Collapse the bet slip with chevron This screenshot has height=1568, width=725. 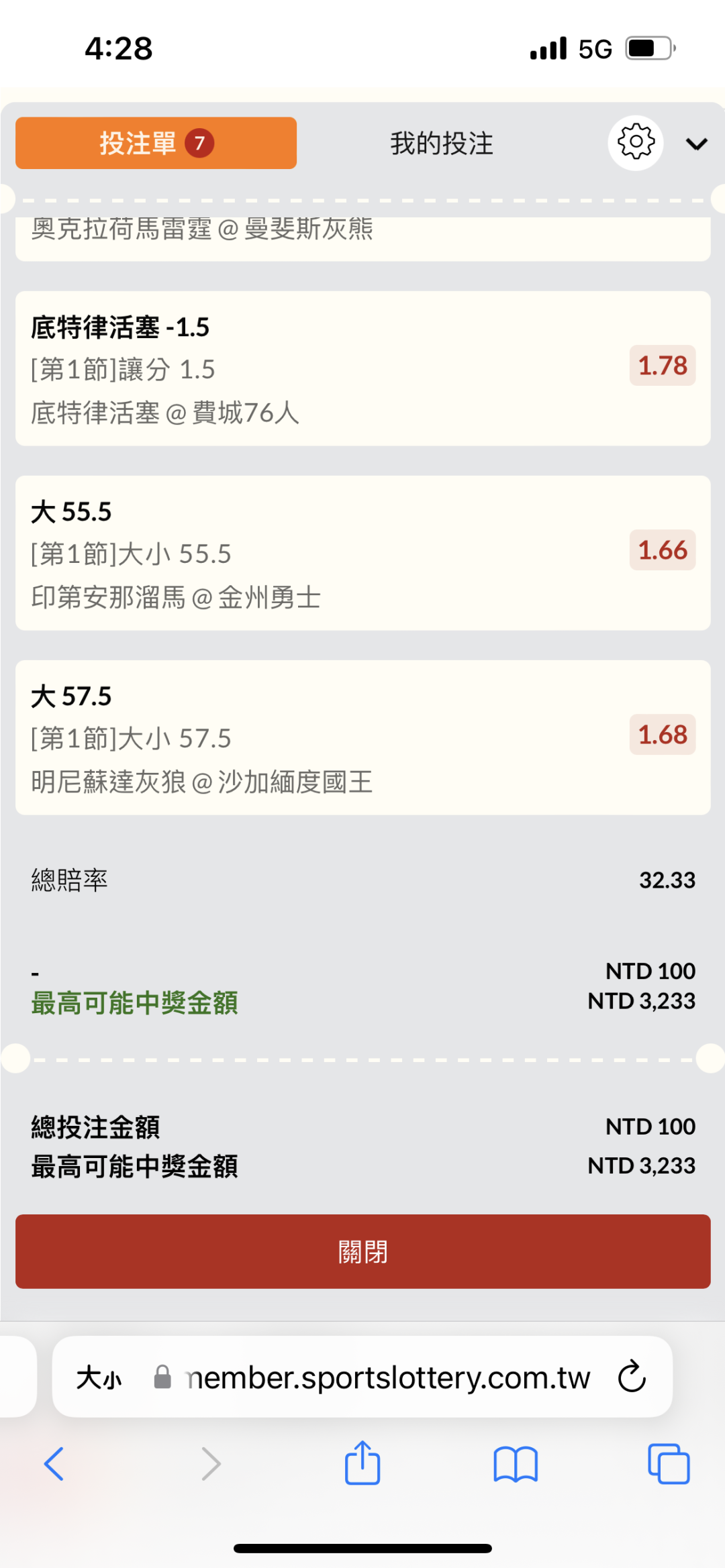696,144
